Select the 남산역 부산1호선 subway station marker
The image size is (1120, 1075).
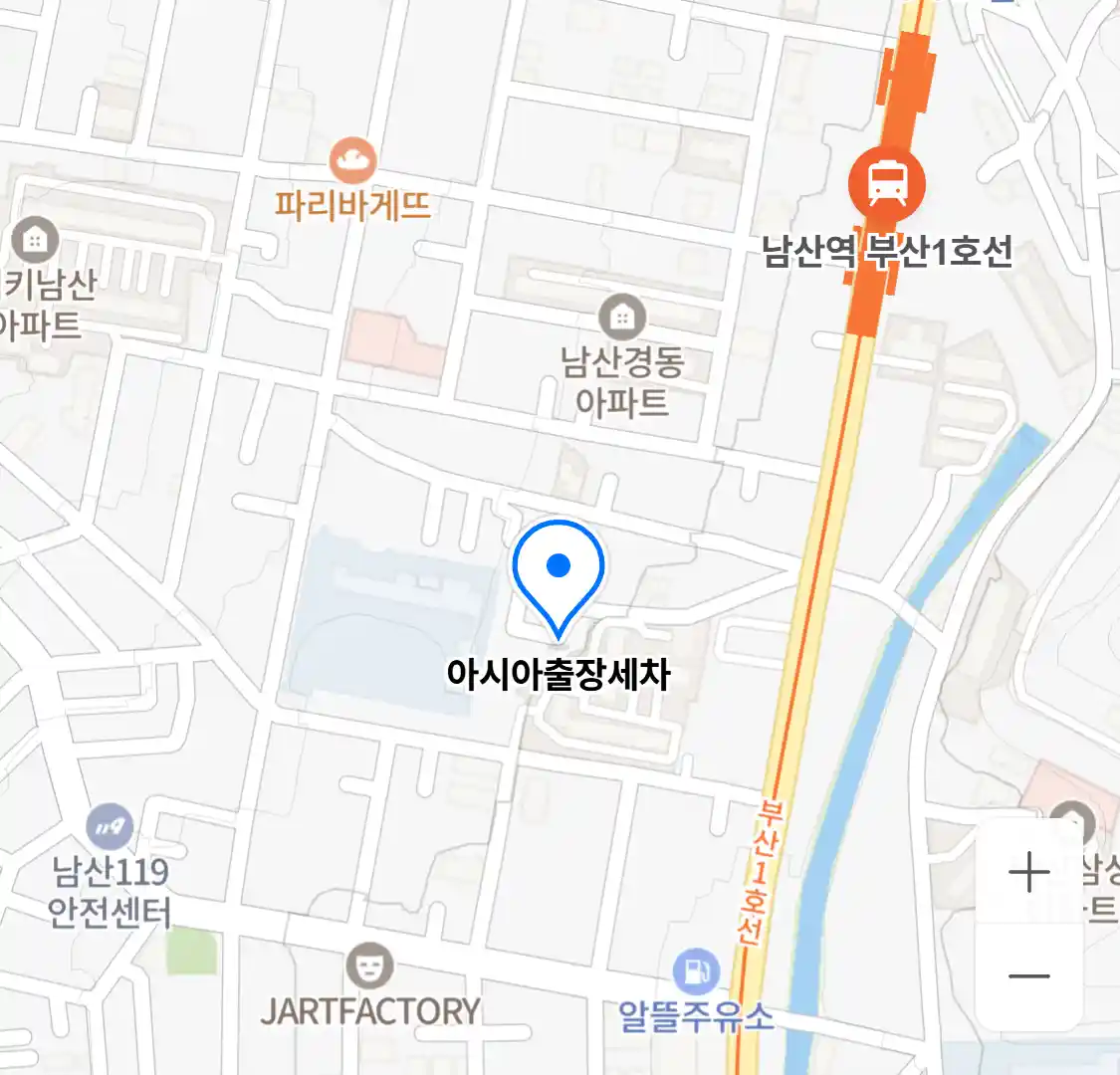point(886,184)
